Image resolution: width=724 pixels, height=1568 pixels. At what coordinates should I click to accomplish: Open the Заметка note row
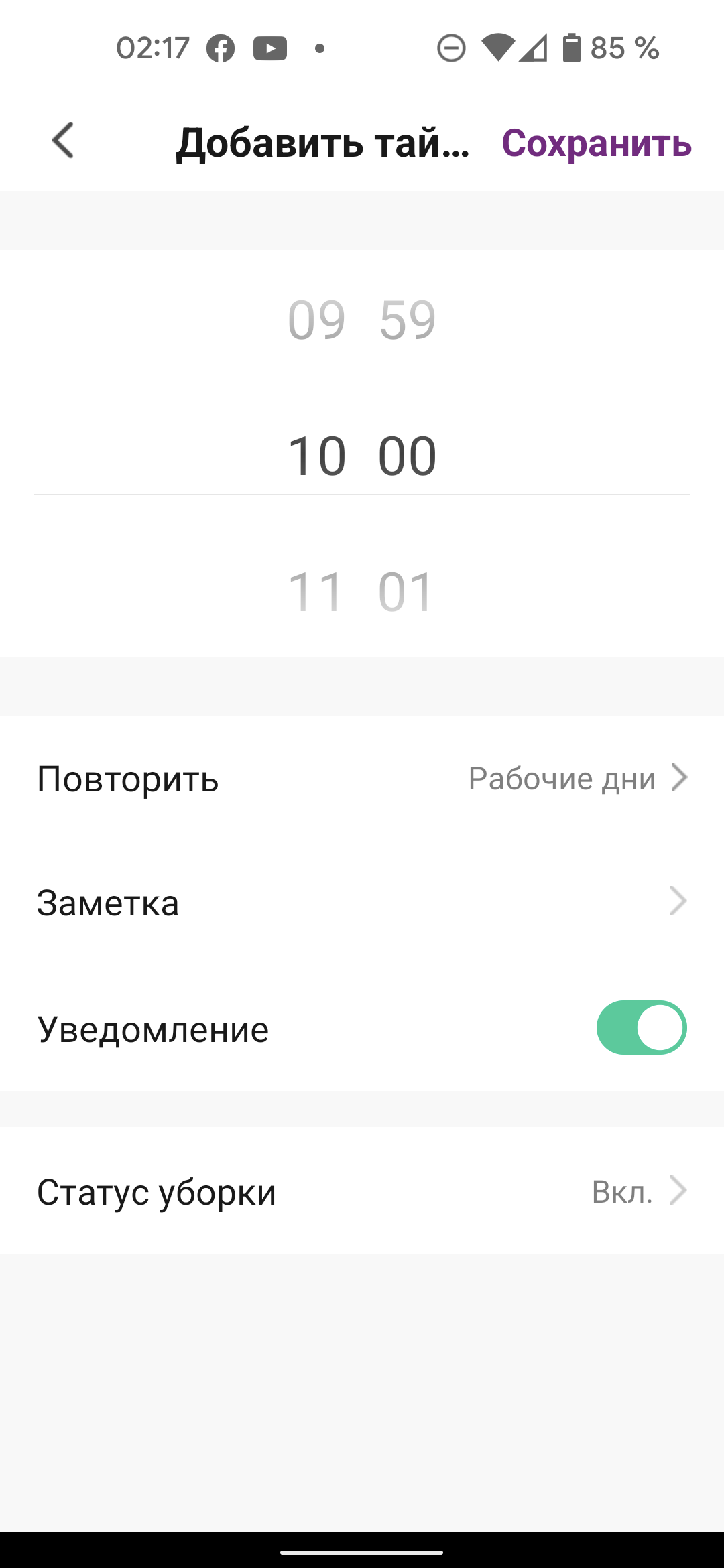[x=362, y=902]
